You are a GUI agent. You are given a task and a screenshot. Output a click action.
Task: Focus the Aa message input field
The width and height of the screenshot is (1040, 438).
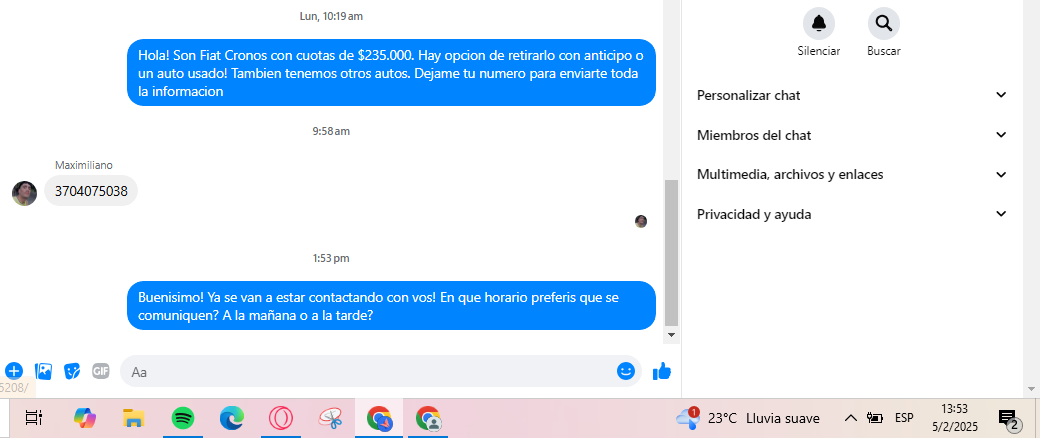[x=370, y=371]
